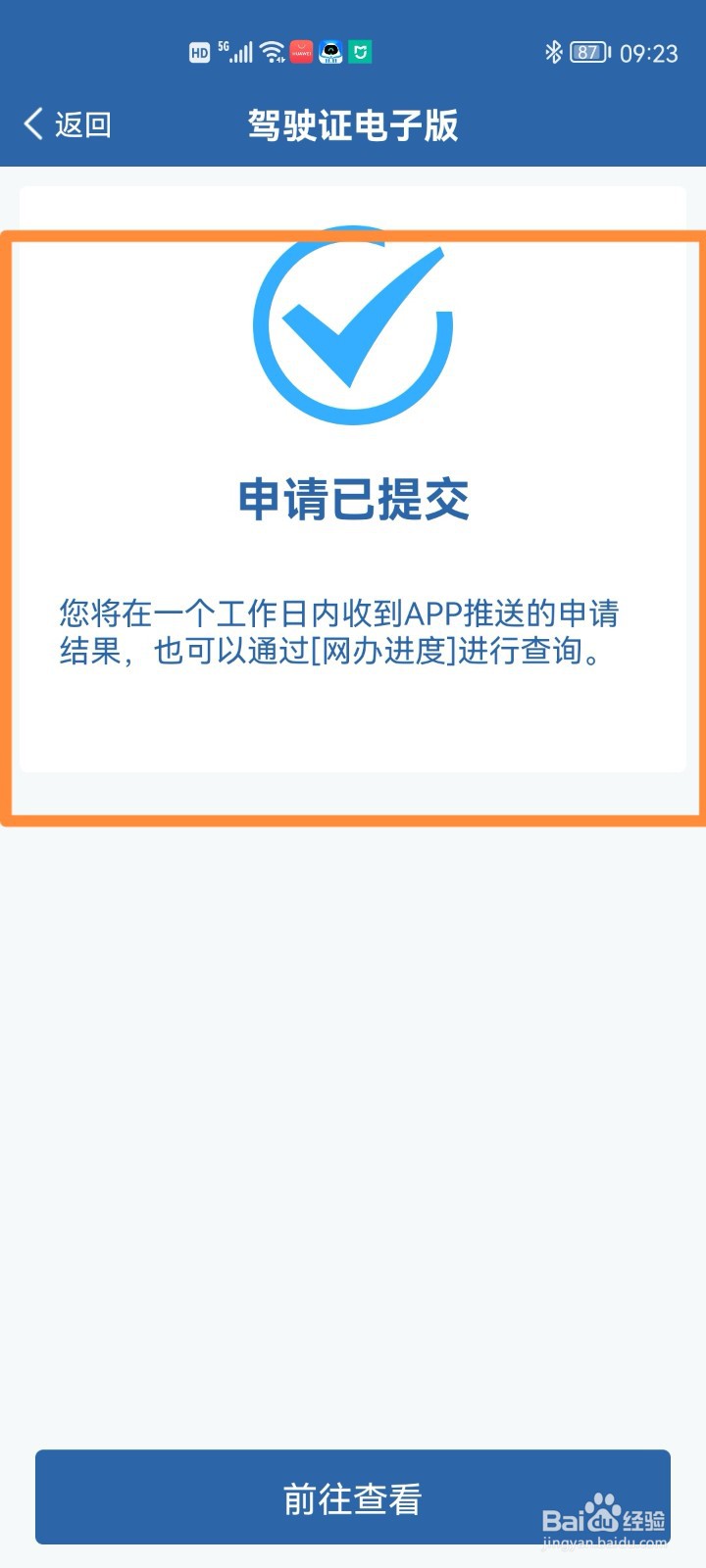Viewport: 706px width, 1568px height.
Task: Tap the blue checkmark success icon
Action: [x=353, y=328]
